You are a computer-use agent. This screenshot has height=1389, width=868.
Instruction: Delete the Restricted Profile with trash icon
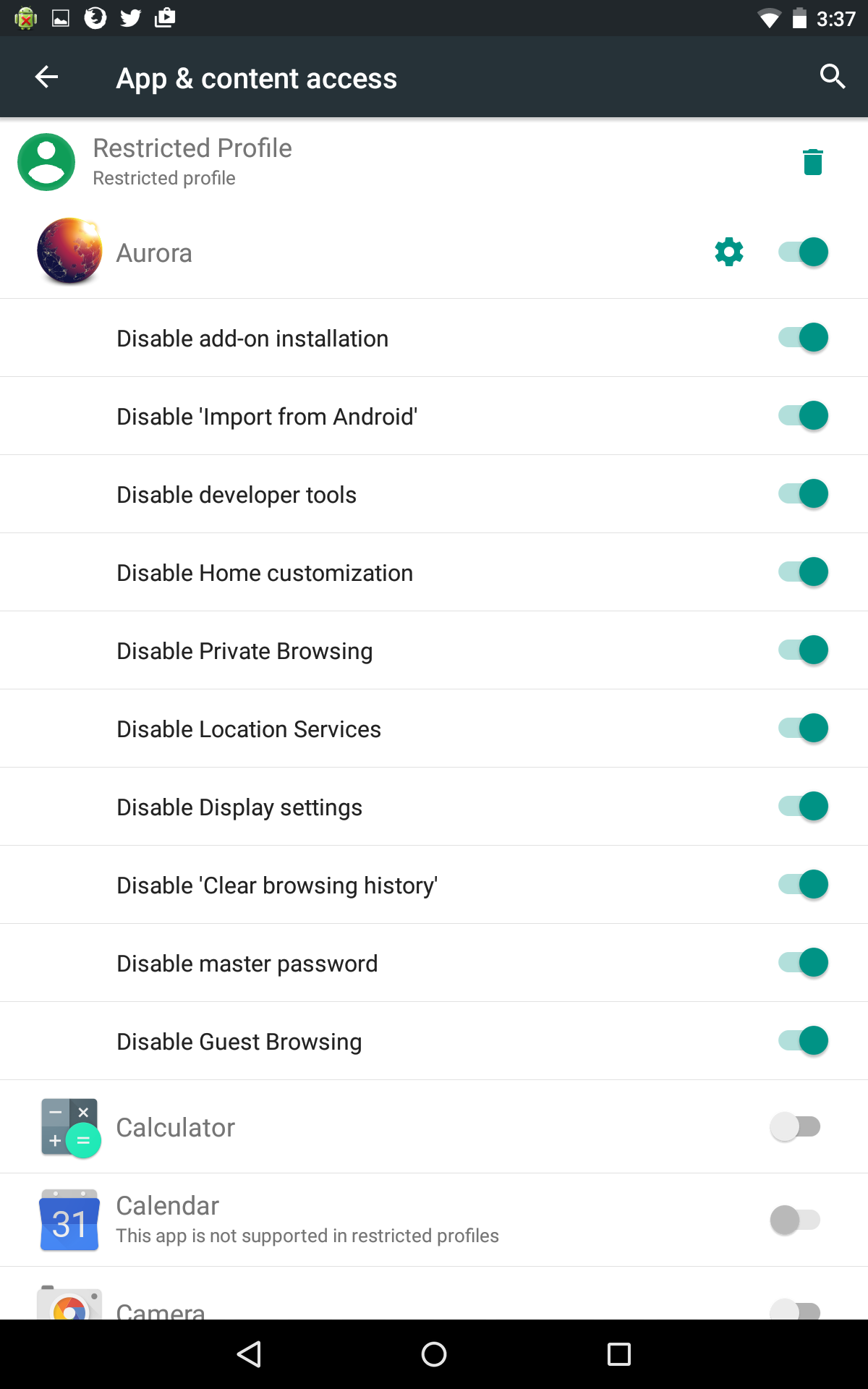tap(813, 162)
